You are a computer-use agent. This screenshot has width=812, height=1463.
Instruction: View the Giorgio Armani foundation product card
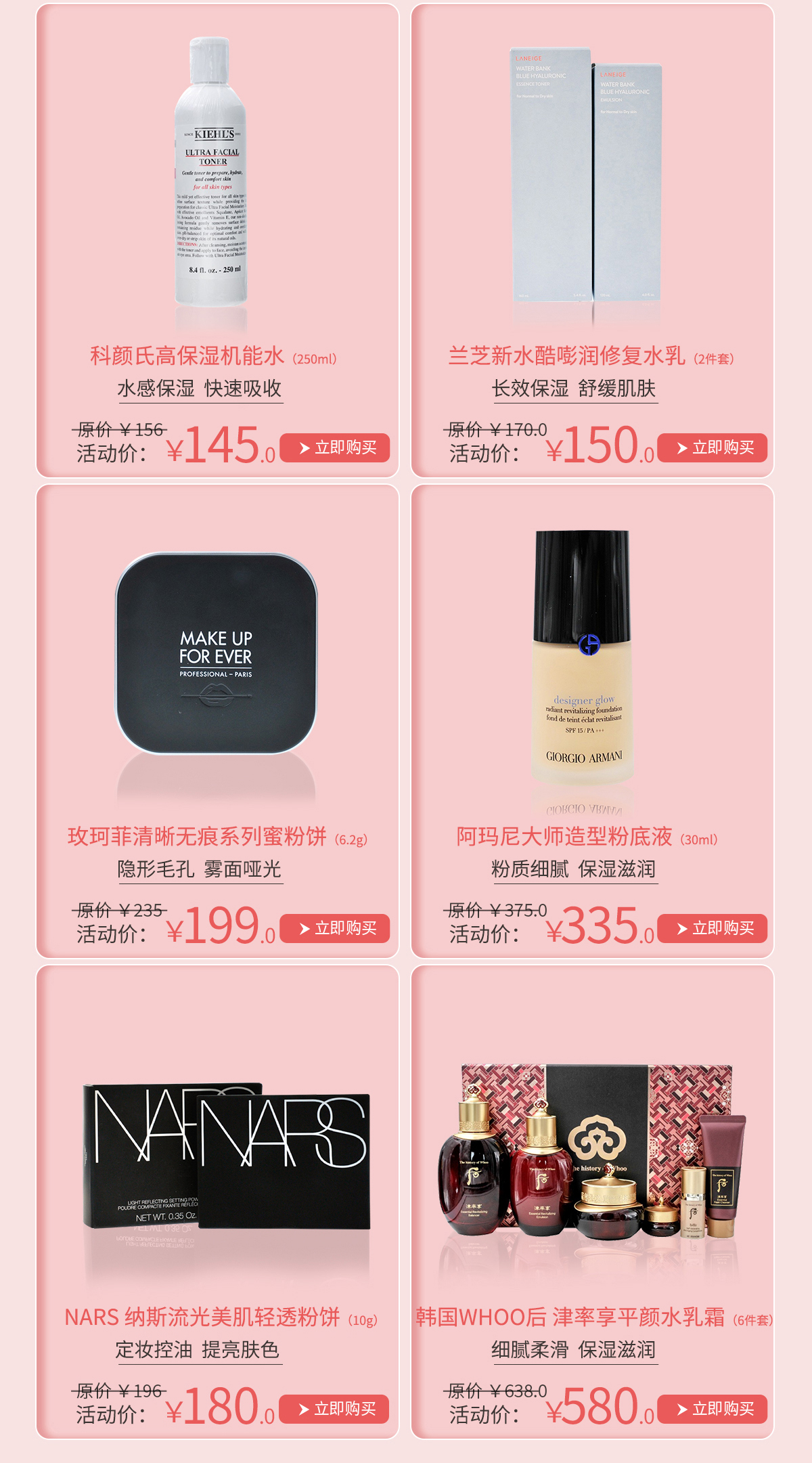(593, 721)
